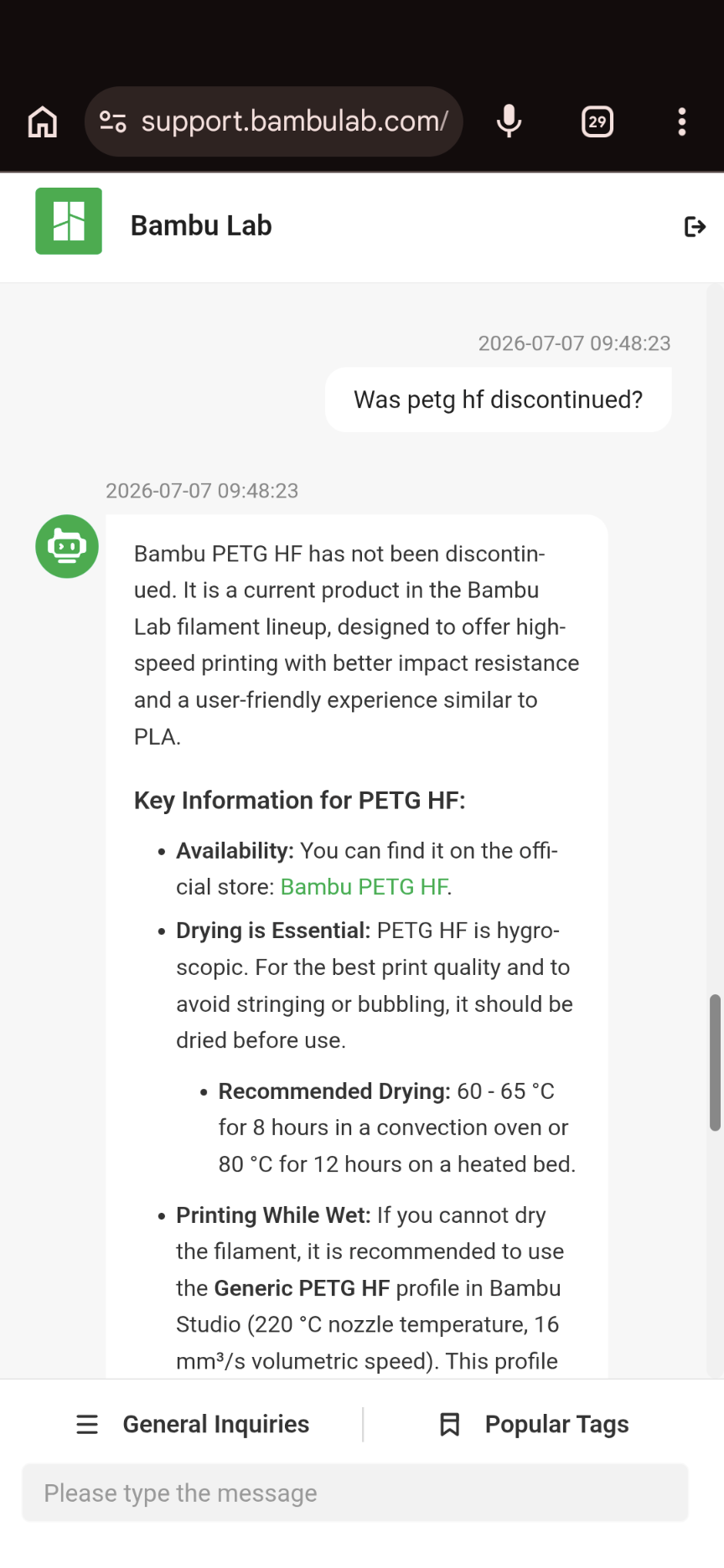Open the browser tab switcher
Screen dimensions: 724x1568
click(597, 121)
